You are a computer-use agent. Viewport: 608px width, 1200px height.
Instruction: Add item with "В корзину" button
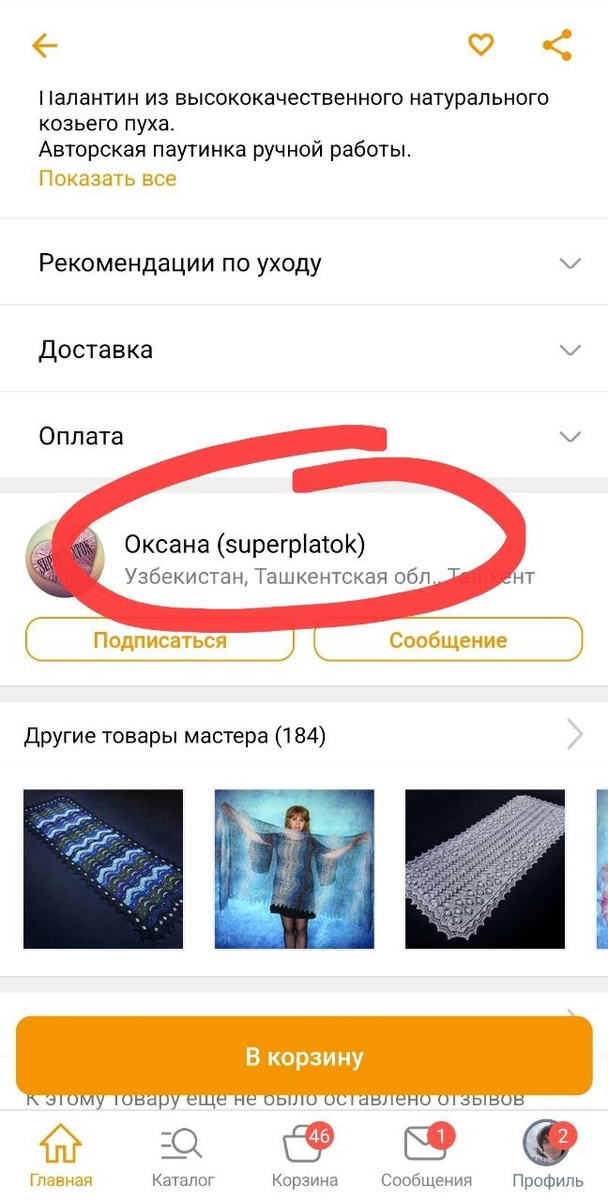pos(304,1057)
